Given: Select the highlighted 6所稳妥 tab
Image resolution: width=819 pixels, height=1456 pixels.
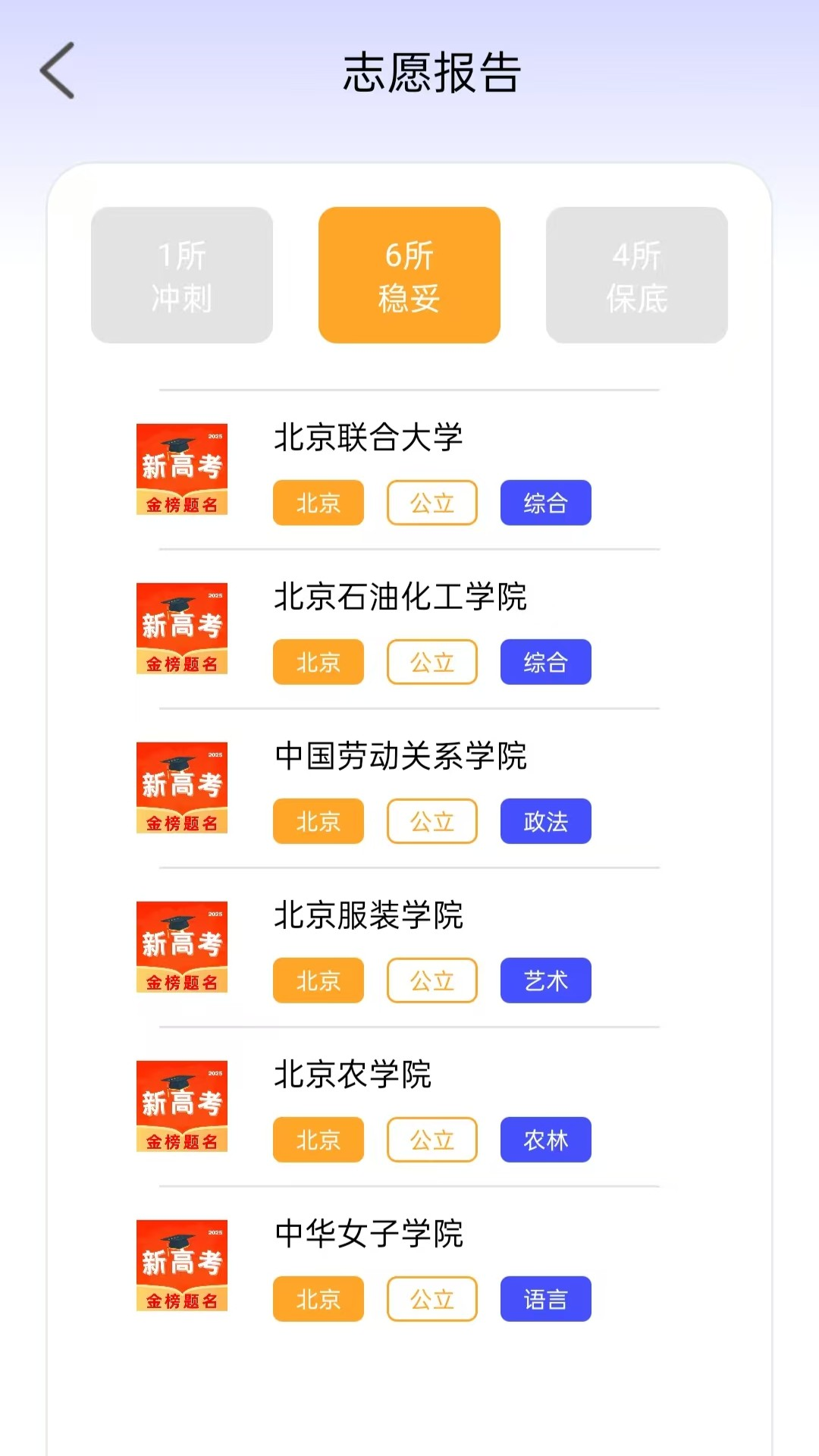Looking at the screenshot, I should point(409,275).
